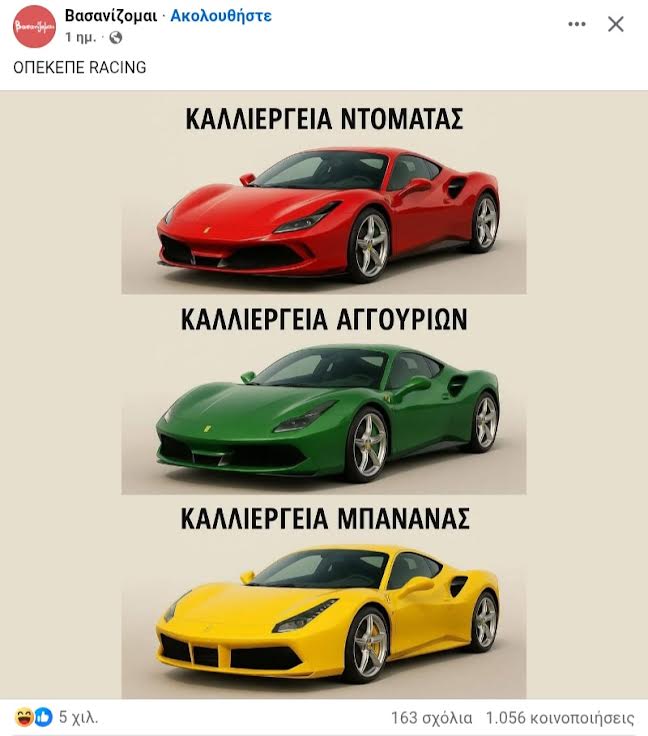View the 1.056 κοινοποιήσεις shares list
Screen dimensions: 648x736
coord(560,717)
